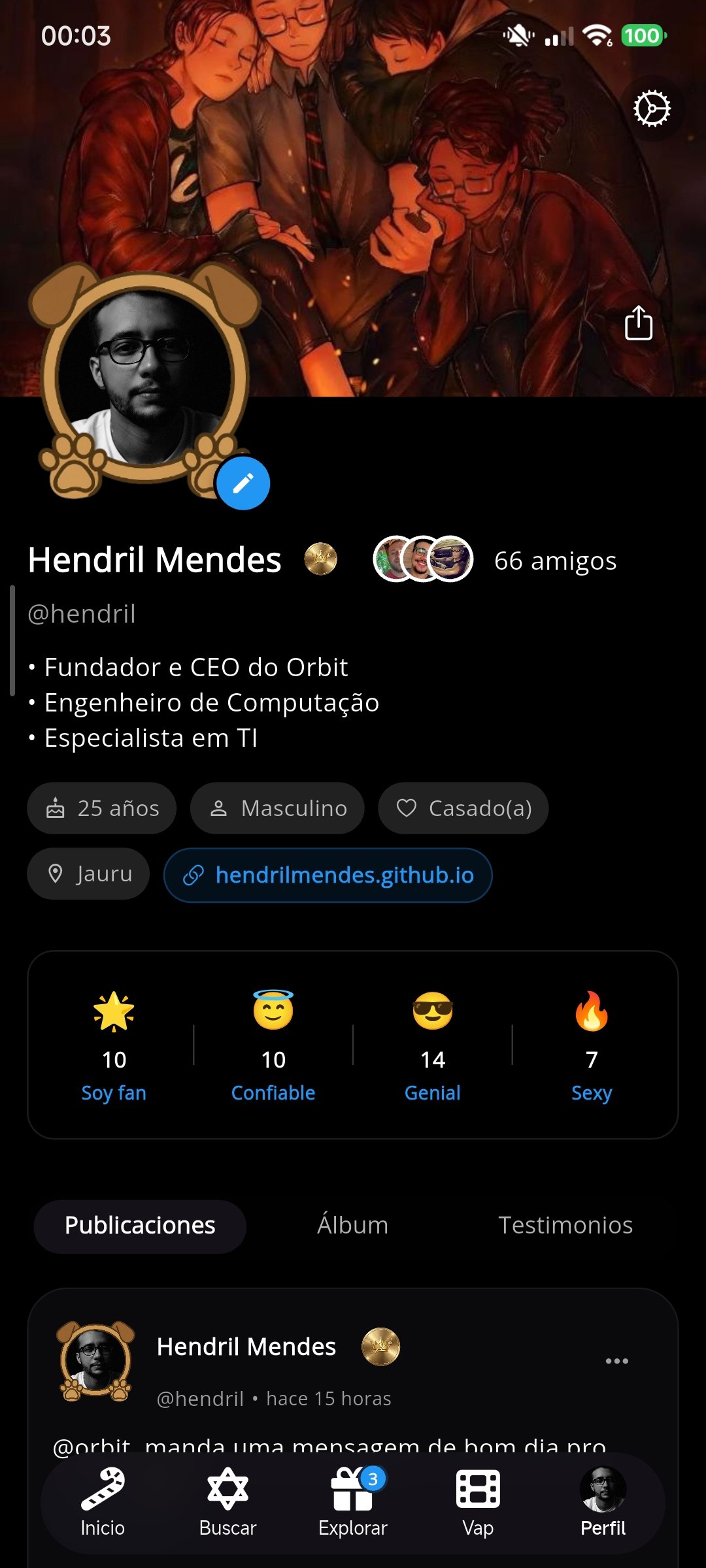Tap the Jauru location chip
Screen dimensions: 706x1568
click(x=88, y=874)
